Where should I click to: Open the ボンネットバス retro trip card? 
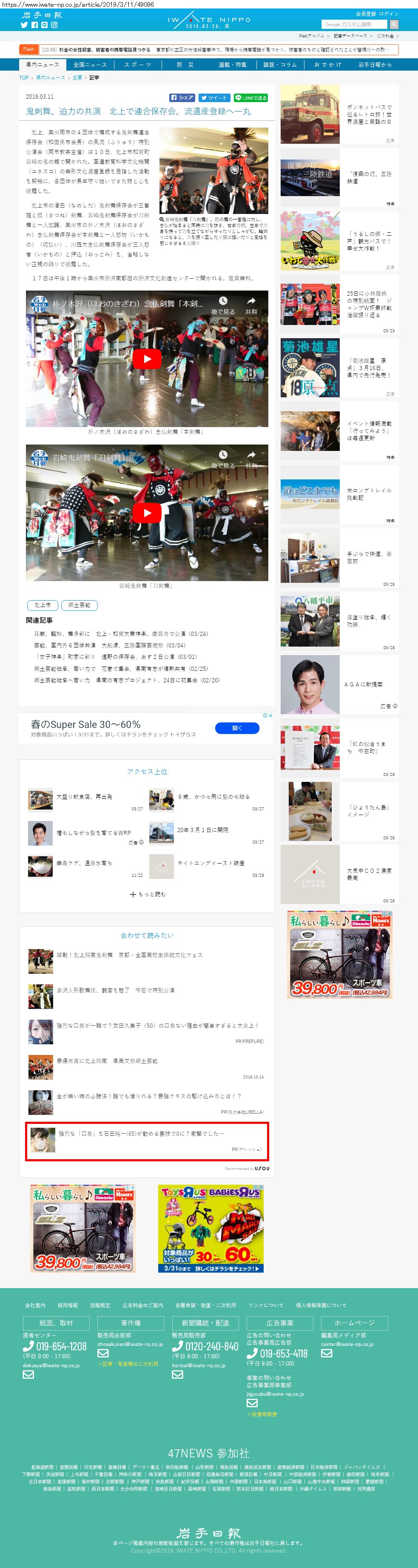coord(339,114)
